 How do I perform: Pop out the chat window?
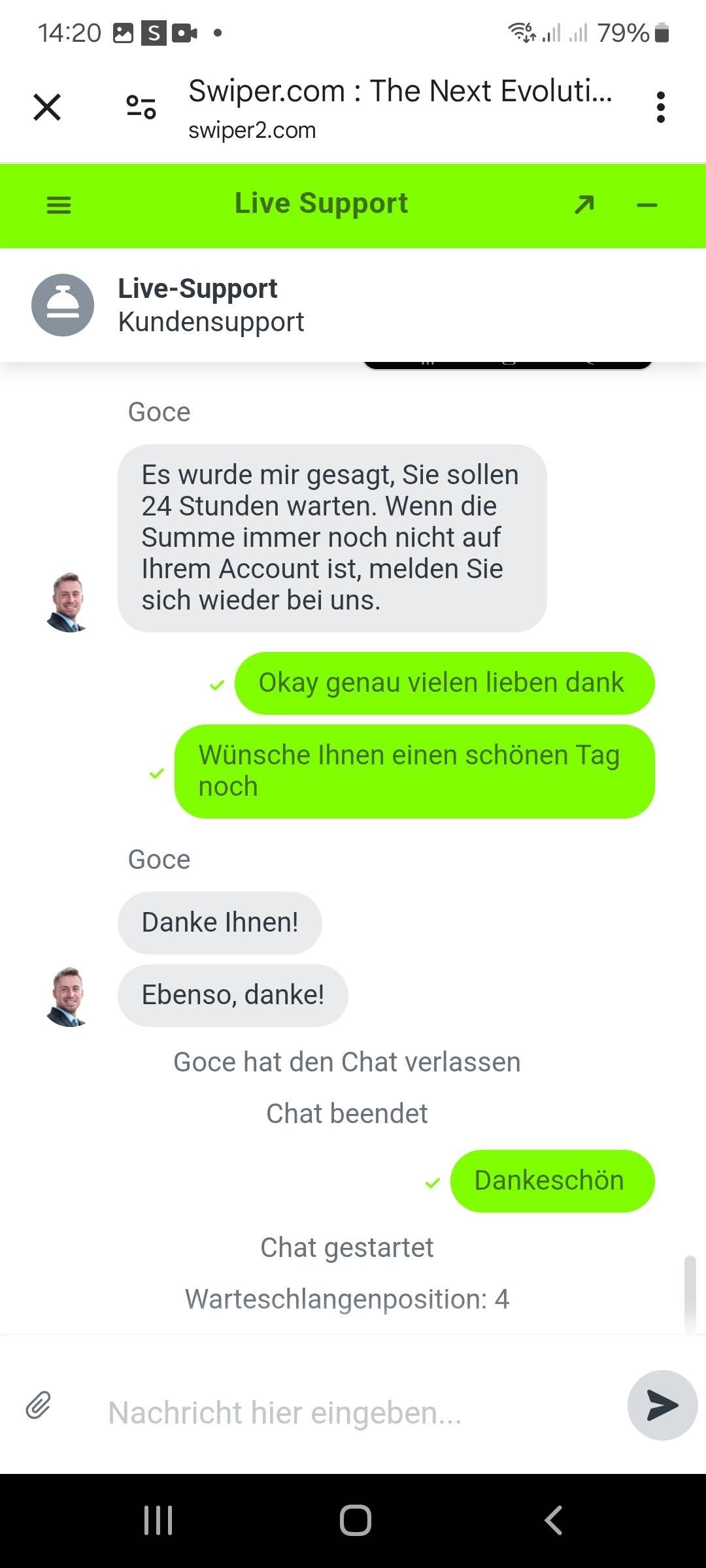(584, 204)
